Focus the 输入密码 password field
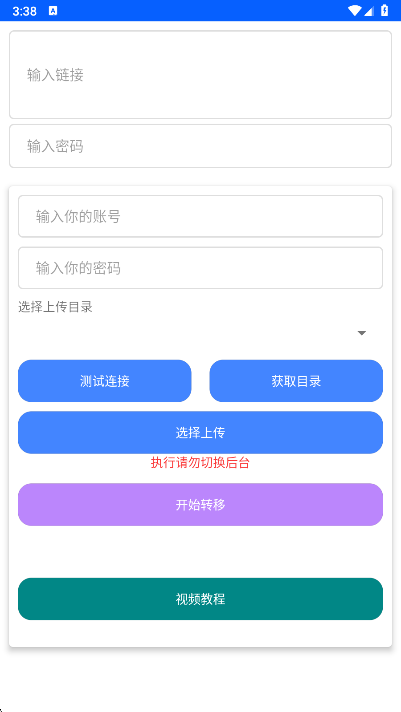This screenshot has width=401, height=712. coord(200,146)
